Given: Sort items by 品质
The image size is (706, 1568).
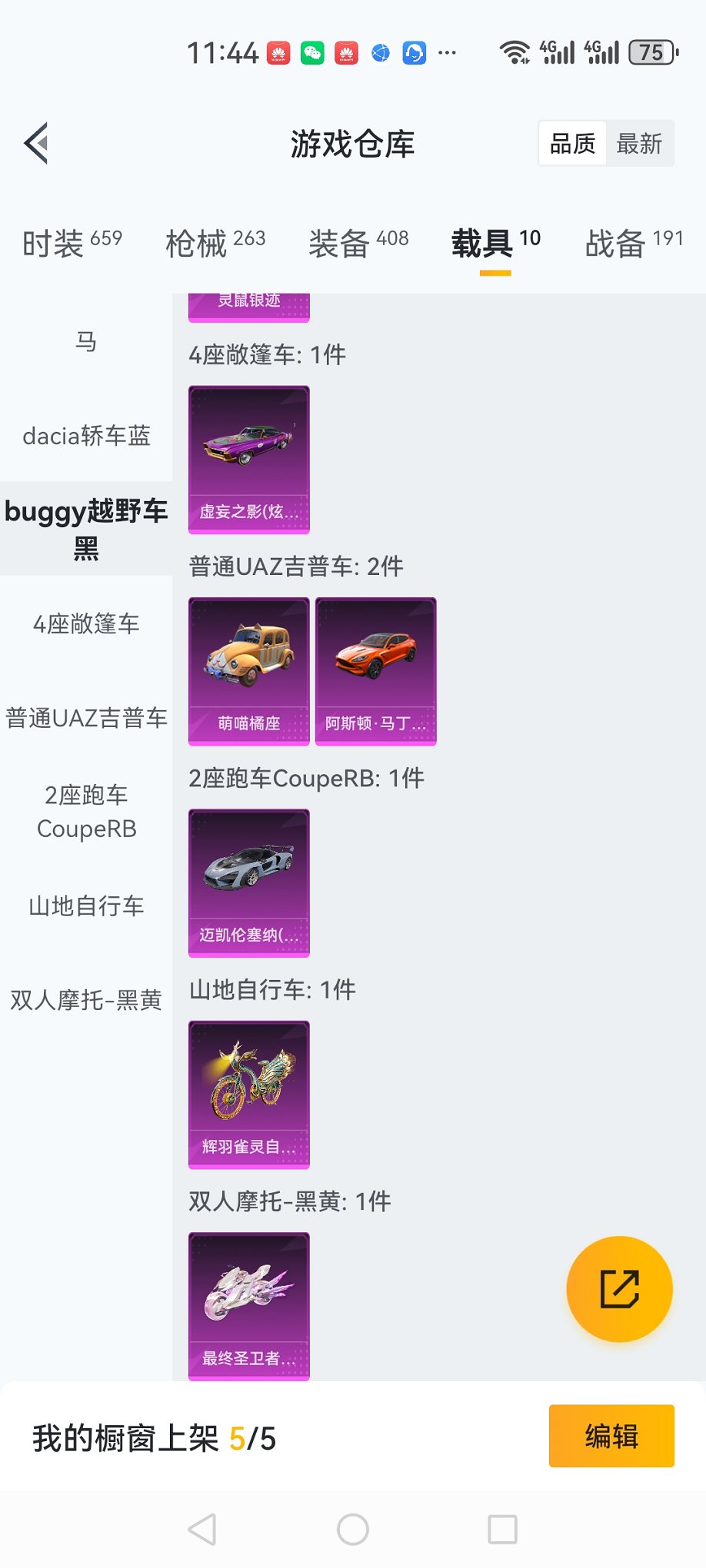Looking at the screenshot, I should [573, 144].
